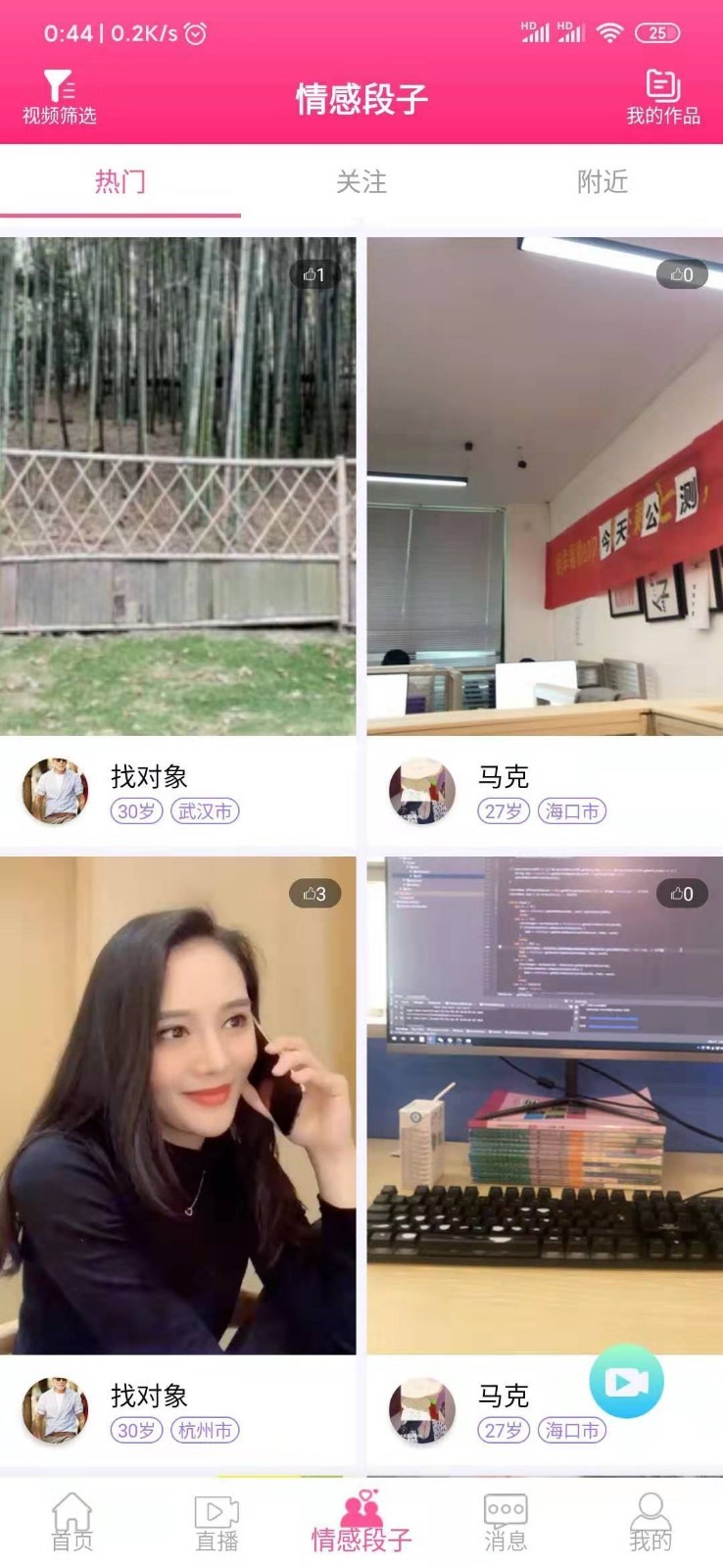Open the 消息 messages tab
Image resolution: width=723 pixels, height=1568 pixels.
point(506,1523)
